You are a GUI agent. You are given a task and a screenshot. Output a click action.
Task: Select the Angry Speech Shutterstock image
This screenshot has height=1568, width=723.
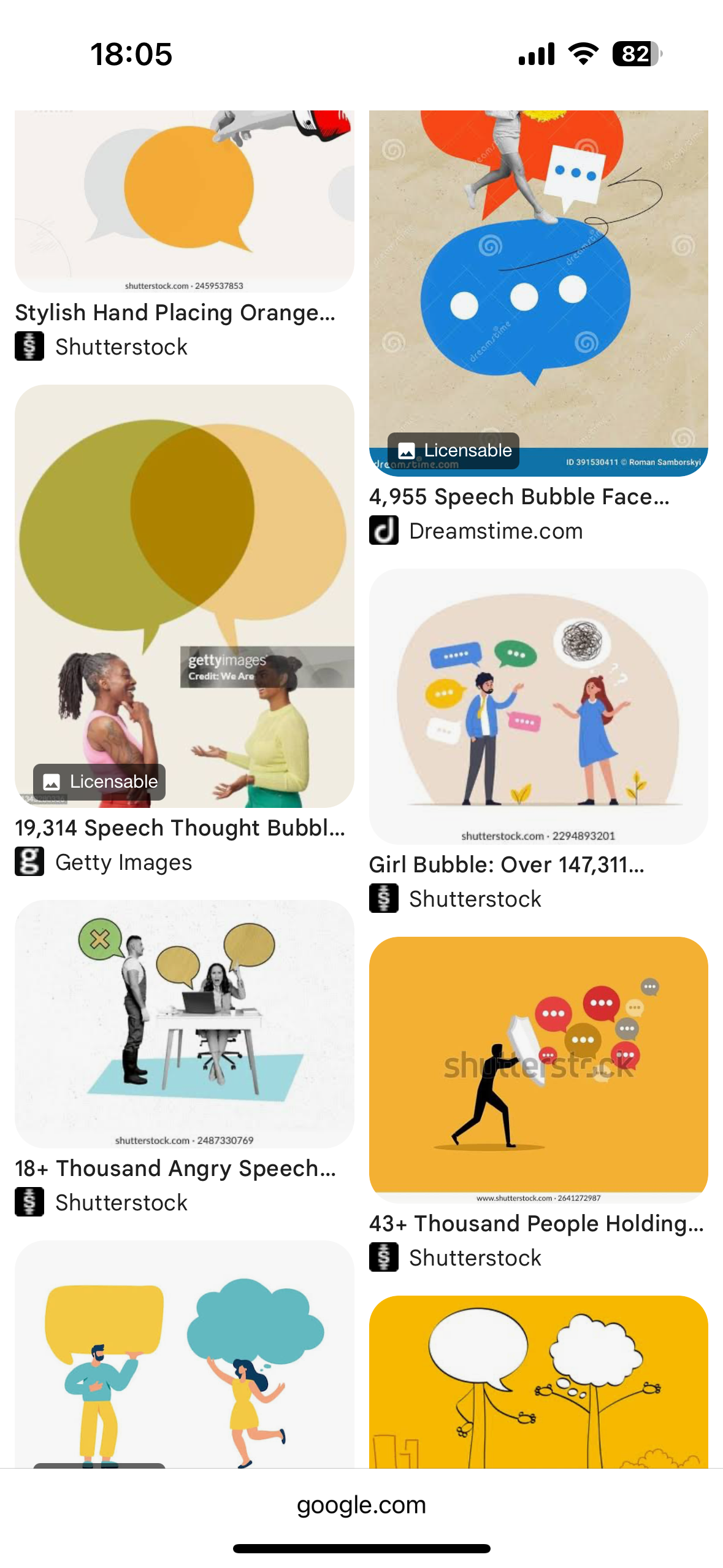[x=184, y=1023]
